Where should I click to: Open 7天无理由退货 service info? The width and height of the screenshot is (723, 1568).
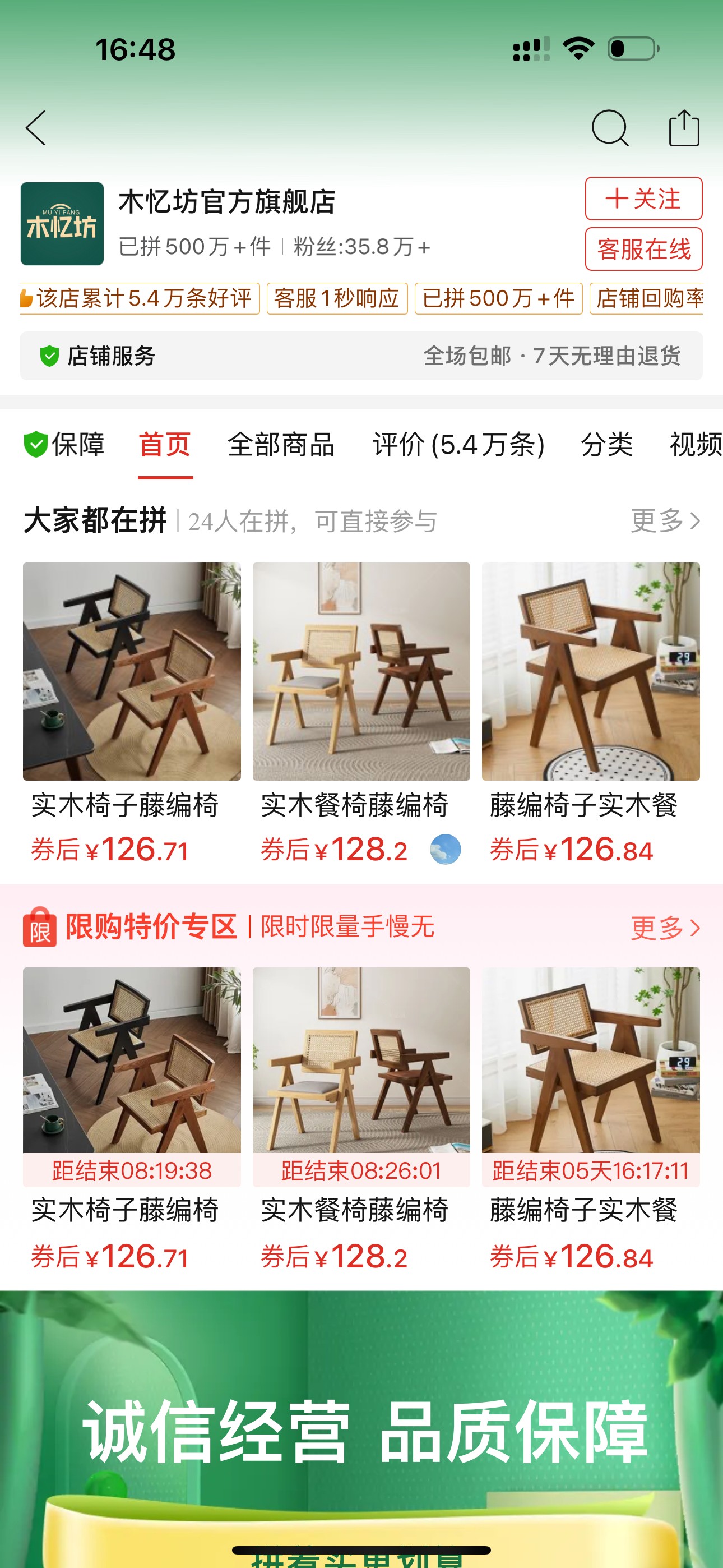[608, 356]
